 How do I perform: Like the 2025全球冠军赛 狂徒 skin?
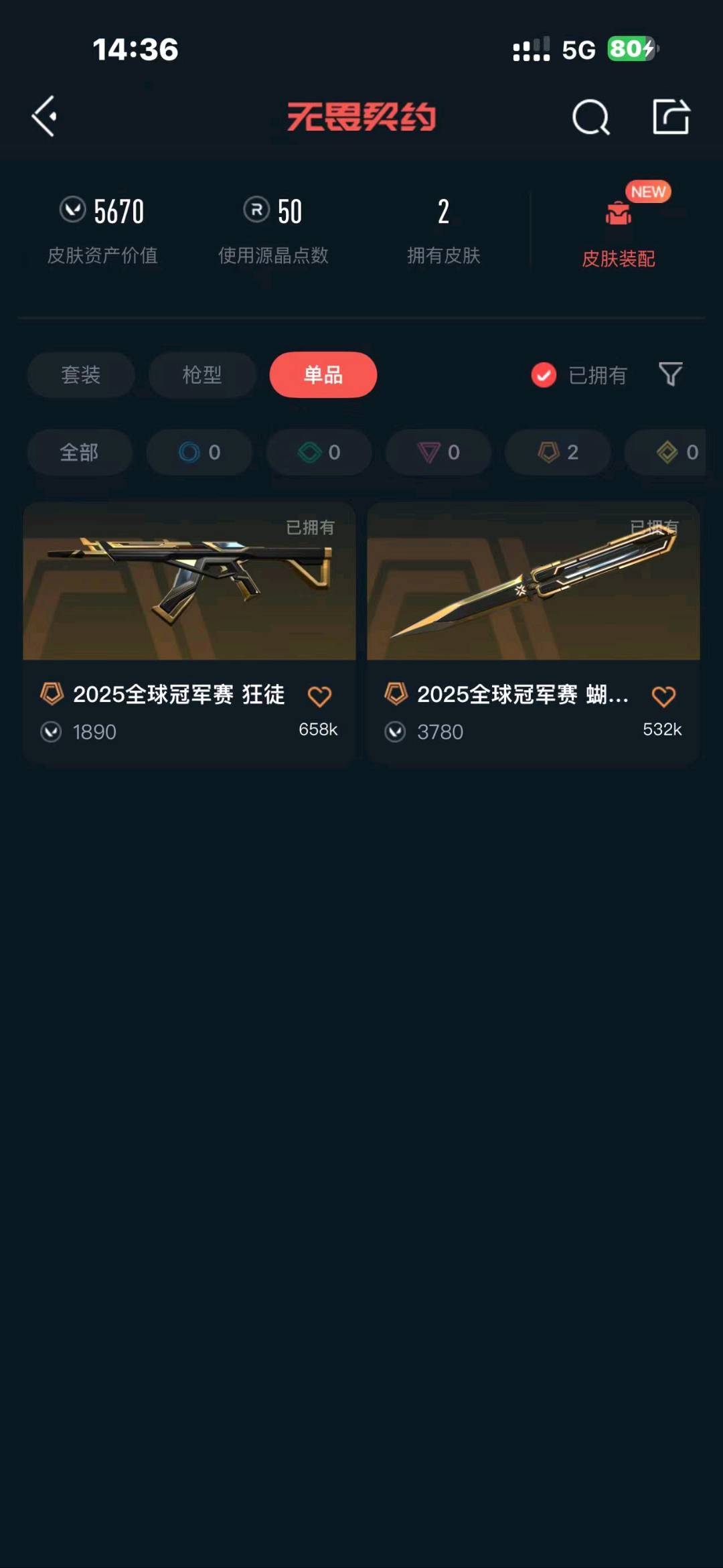(319, 697)
